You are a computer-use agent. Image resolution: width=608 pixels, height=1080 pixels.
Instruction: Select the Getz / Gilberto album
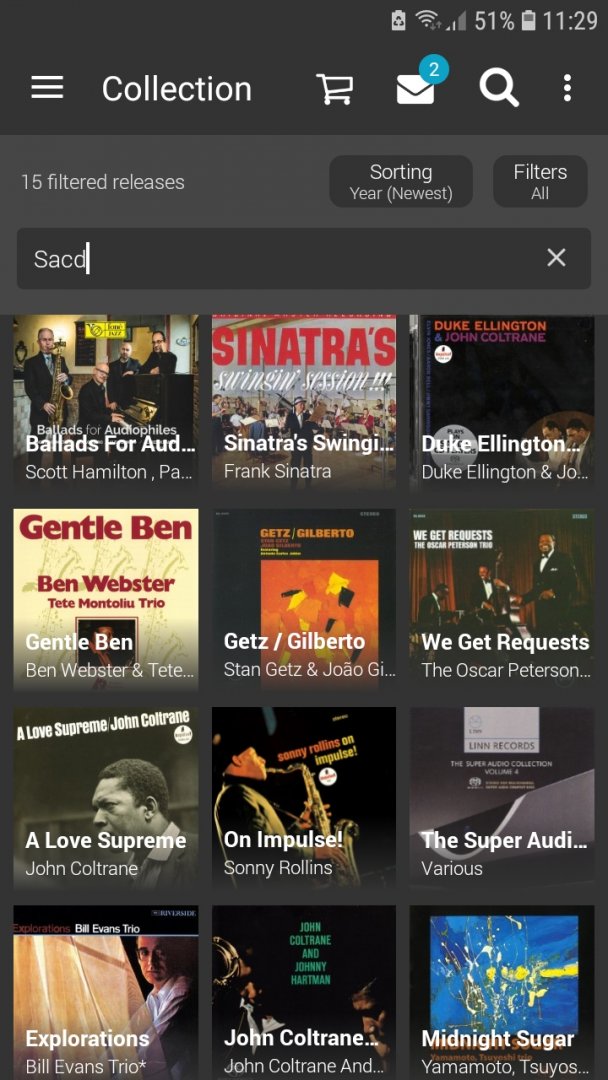tap(304, 598)
